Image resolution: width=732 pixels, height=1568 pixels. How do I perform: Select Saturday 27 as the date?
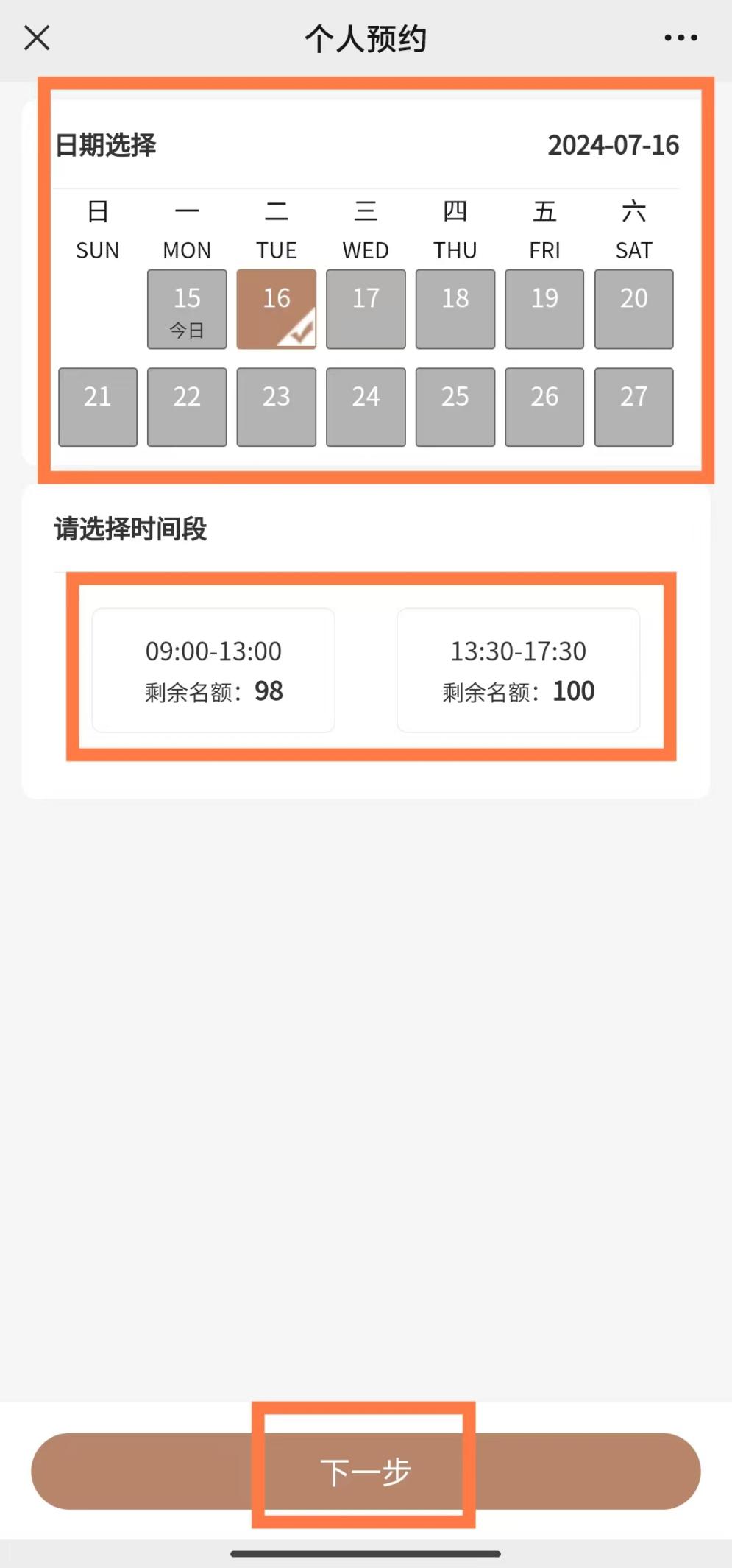(x=633, y=407)
